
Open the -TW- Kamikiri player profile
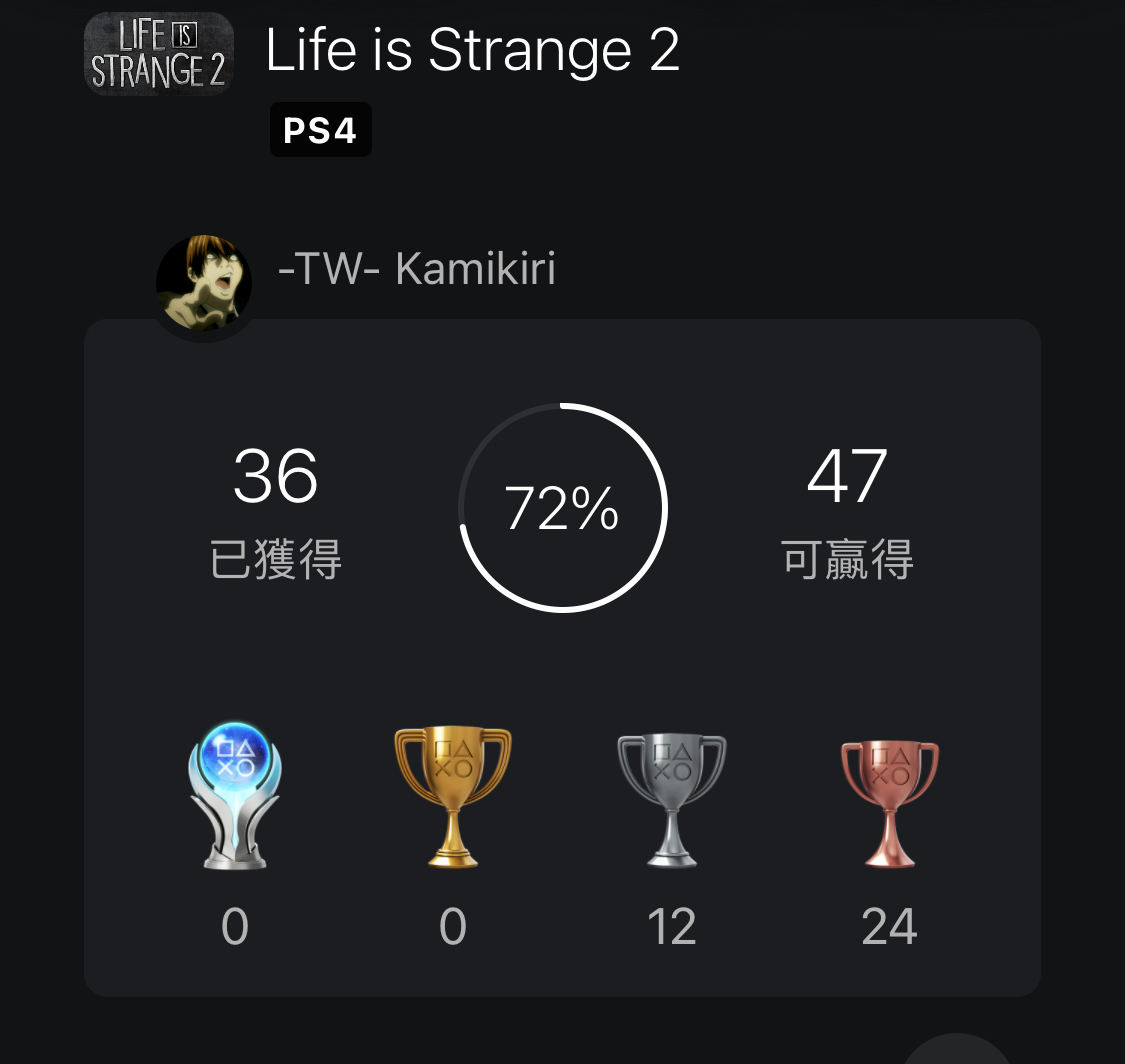[415, 269]
